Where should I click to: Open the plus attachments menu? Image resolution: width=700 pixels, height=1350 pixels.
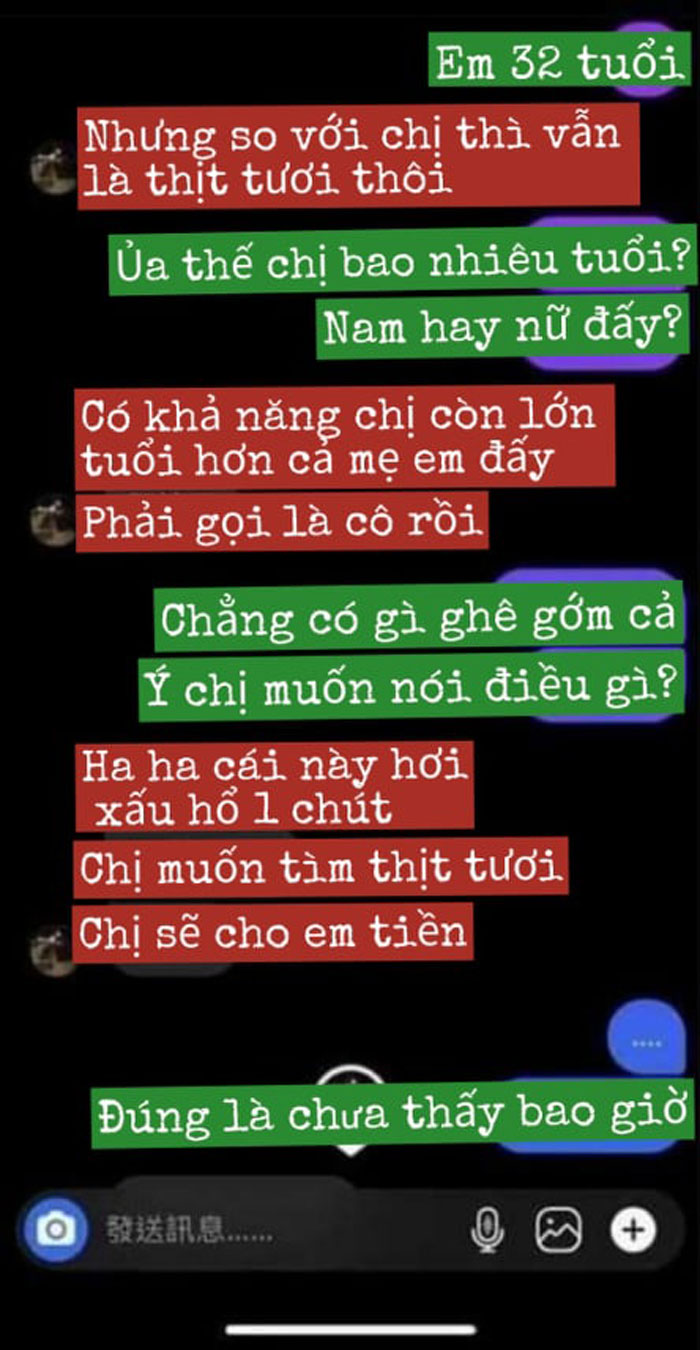[x=632, y=1229]
